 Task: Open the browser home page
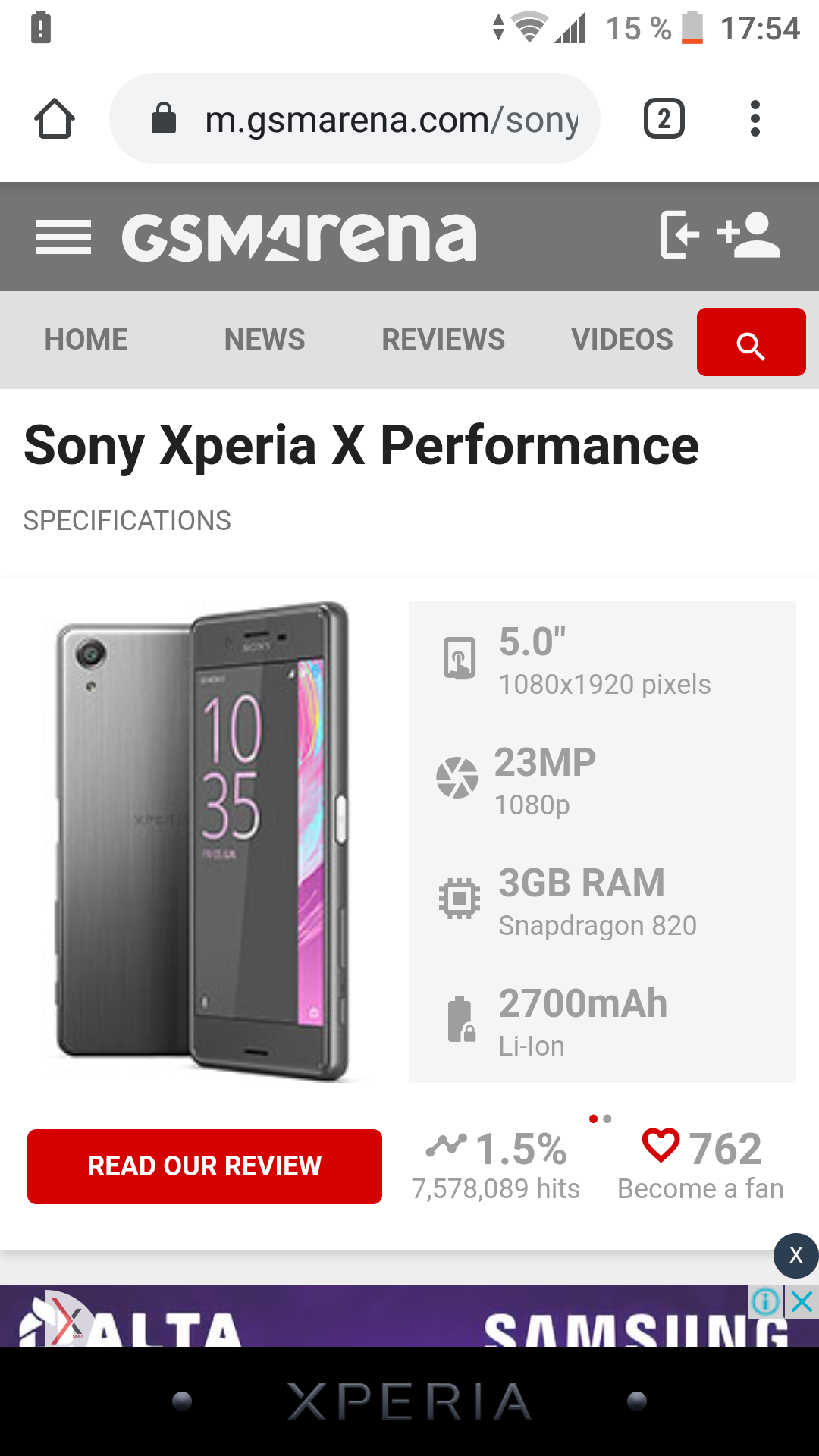pyautogui.click(x=55, y=119)
